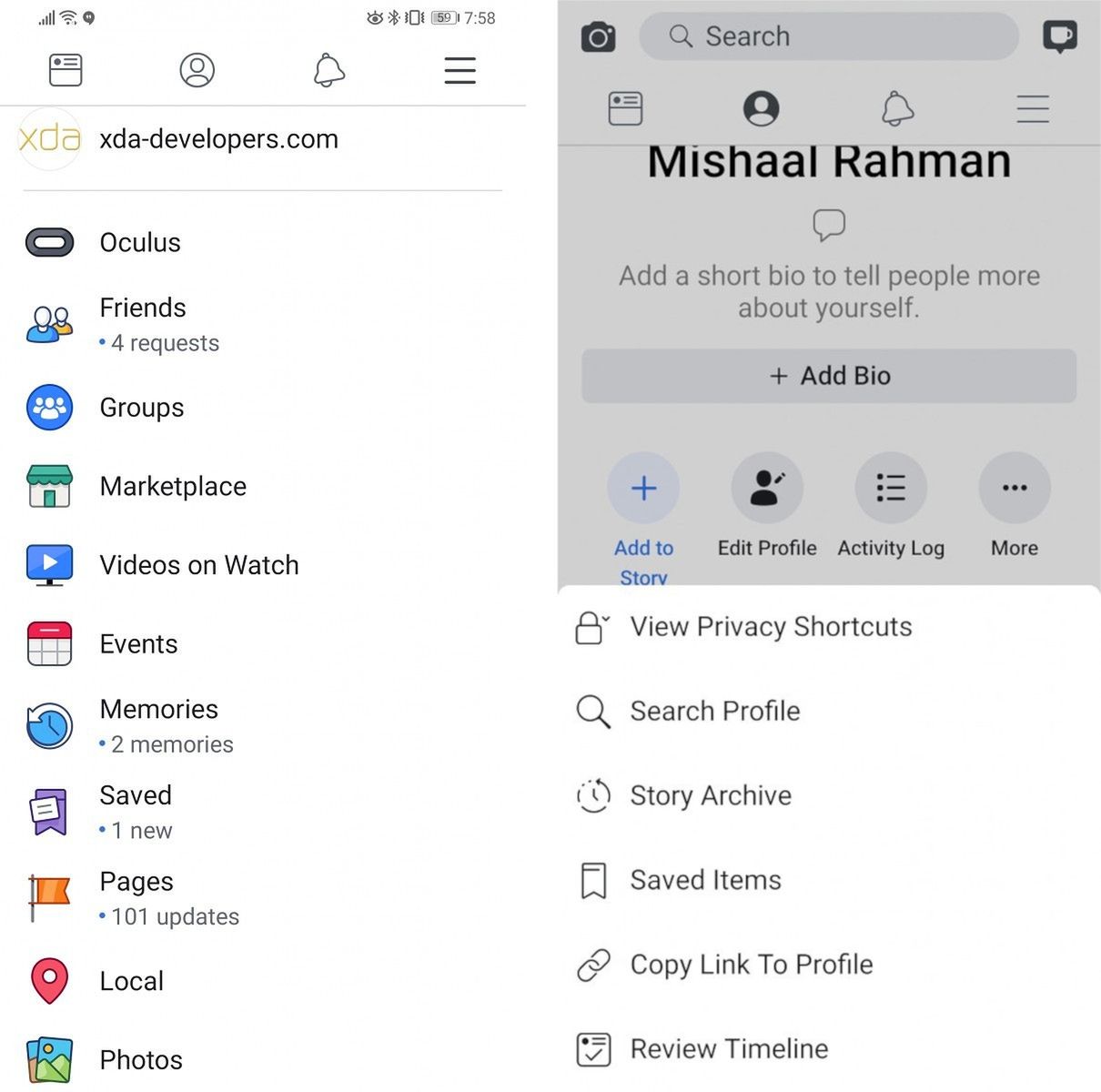Select View Privacy Shortcuts
Image resolution: width=1101 pixels, height=1092 pixels.
click(770, 627)
